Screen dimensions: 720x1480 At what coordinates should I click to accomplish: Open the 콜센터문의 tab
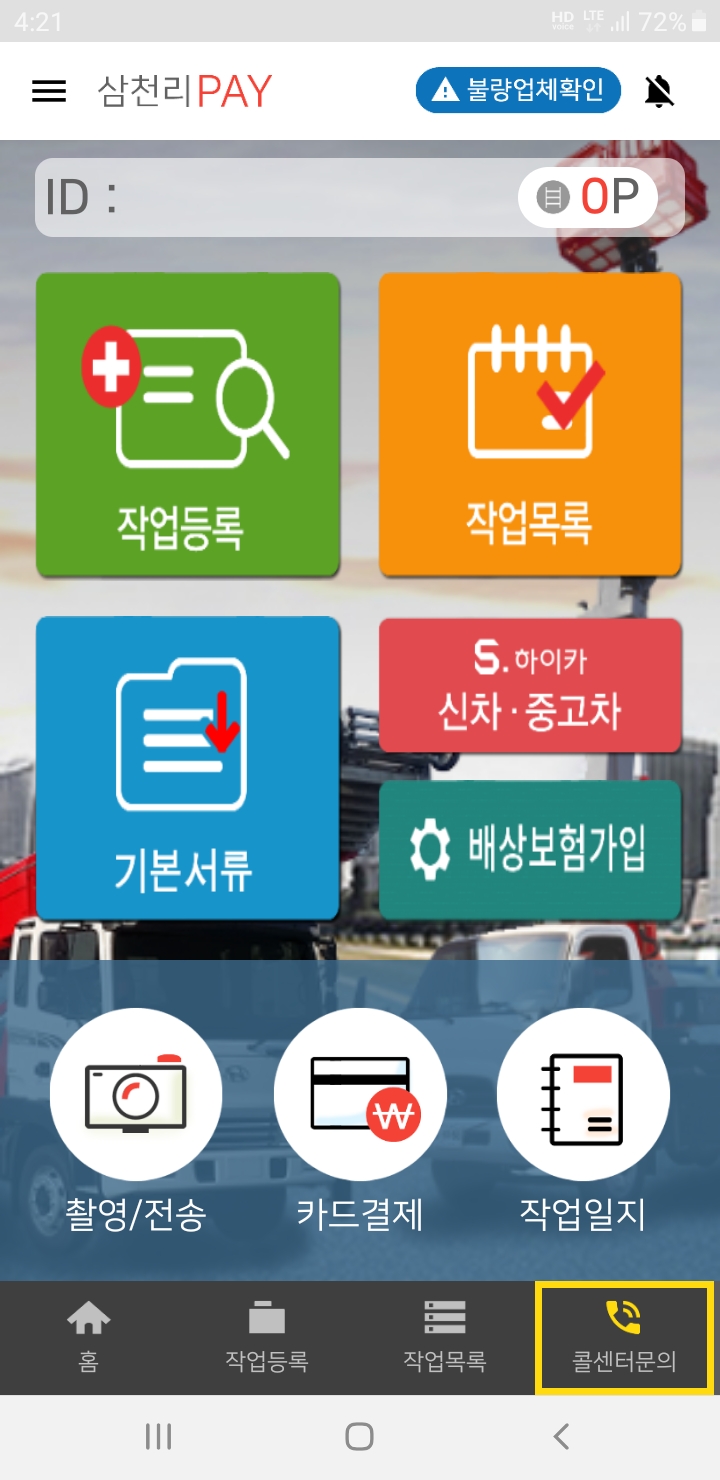624,1337
